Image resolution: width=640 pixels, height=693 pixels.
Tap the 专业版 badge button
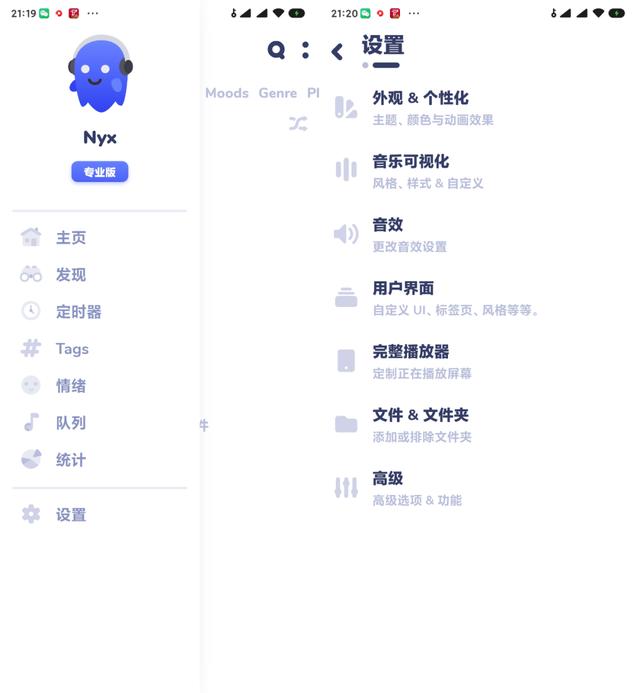[x=99, y=172]
